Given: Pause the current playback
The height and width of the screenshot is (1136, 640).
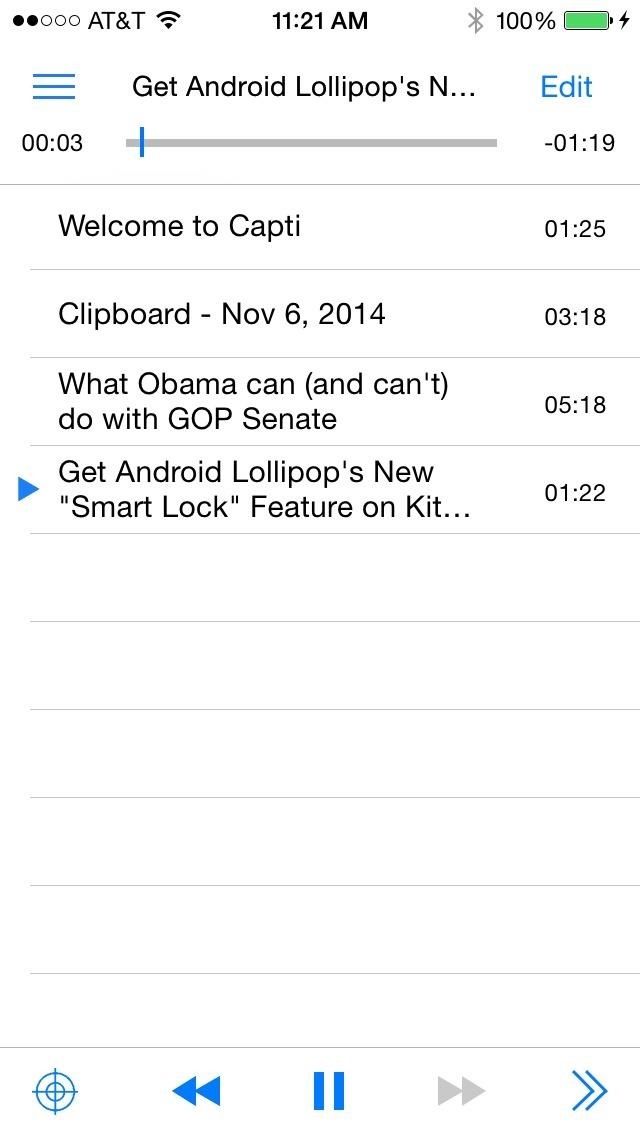Looking at the screenshot, I should click(329, 1091).
